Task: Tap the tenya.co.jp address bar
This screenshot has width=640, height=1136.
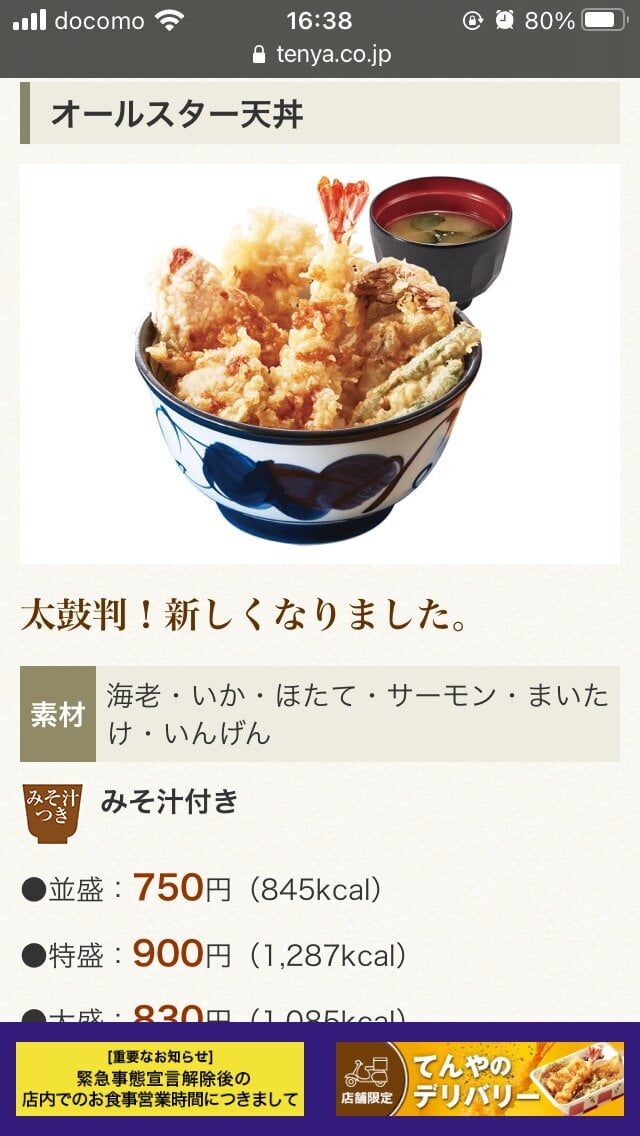Action: pos(320,54)
